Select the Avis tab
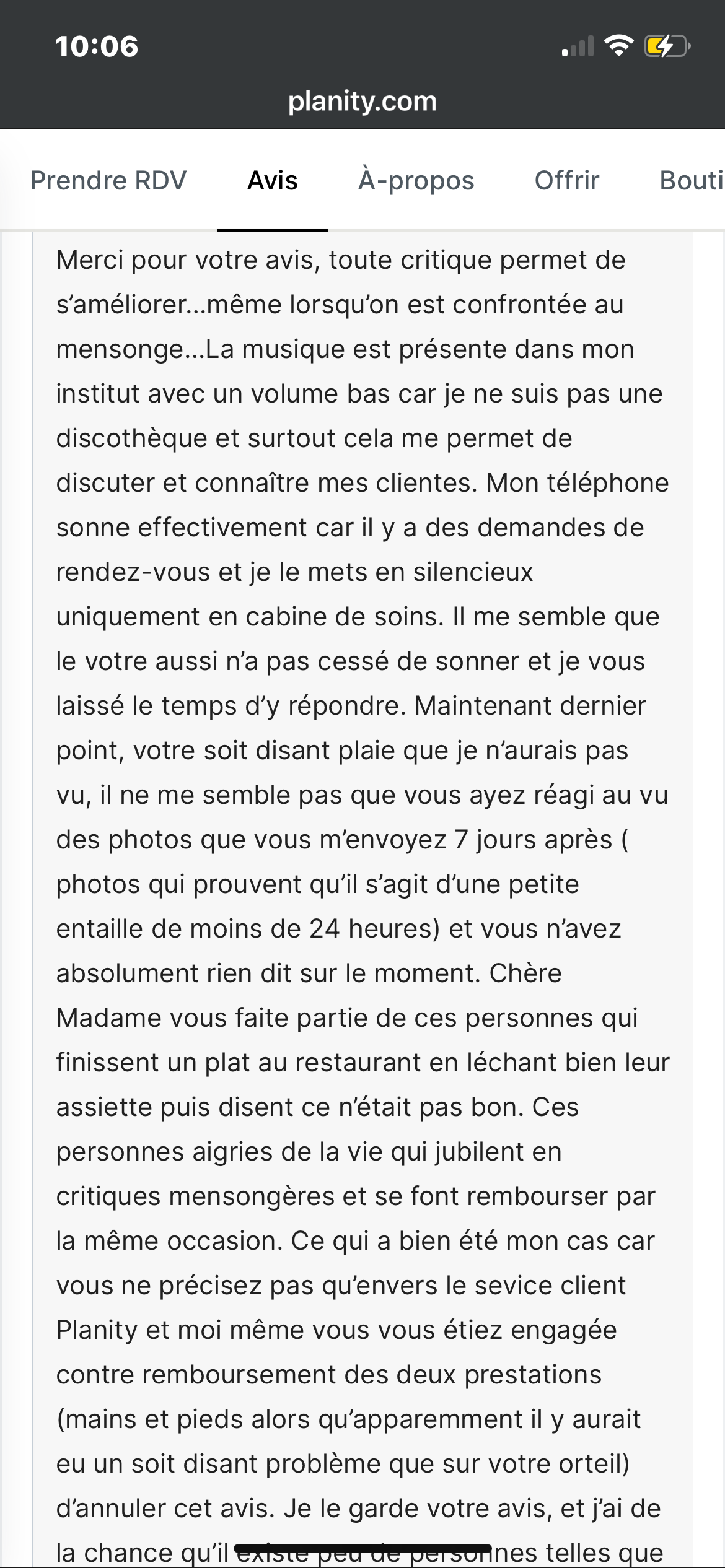The width and height of the screenshot is (725, 1568). click(273, 181)
